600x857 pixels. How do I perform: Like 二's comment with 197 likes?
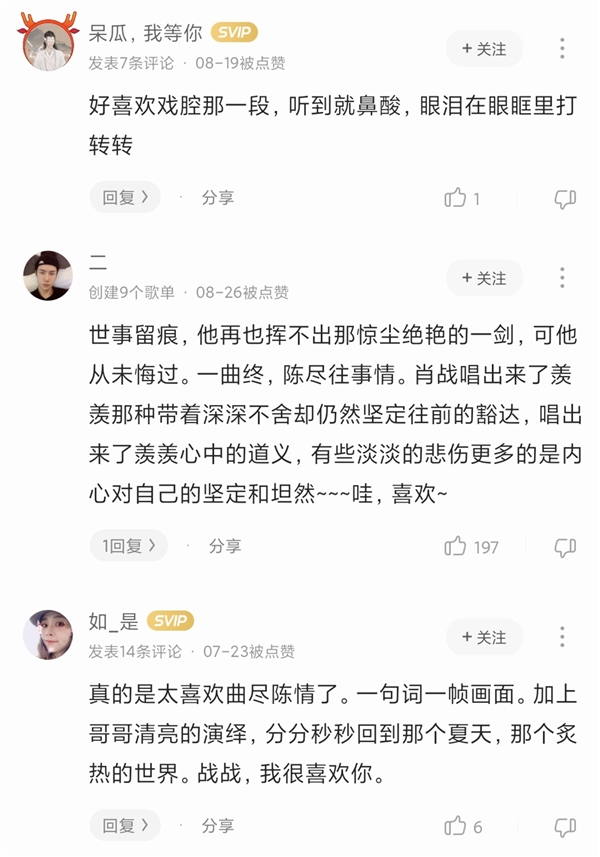[x=456, y=546]
